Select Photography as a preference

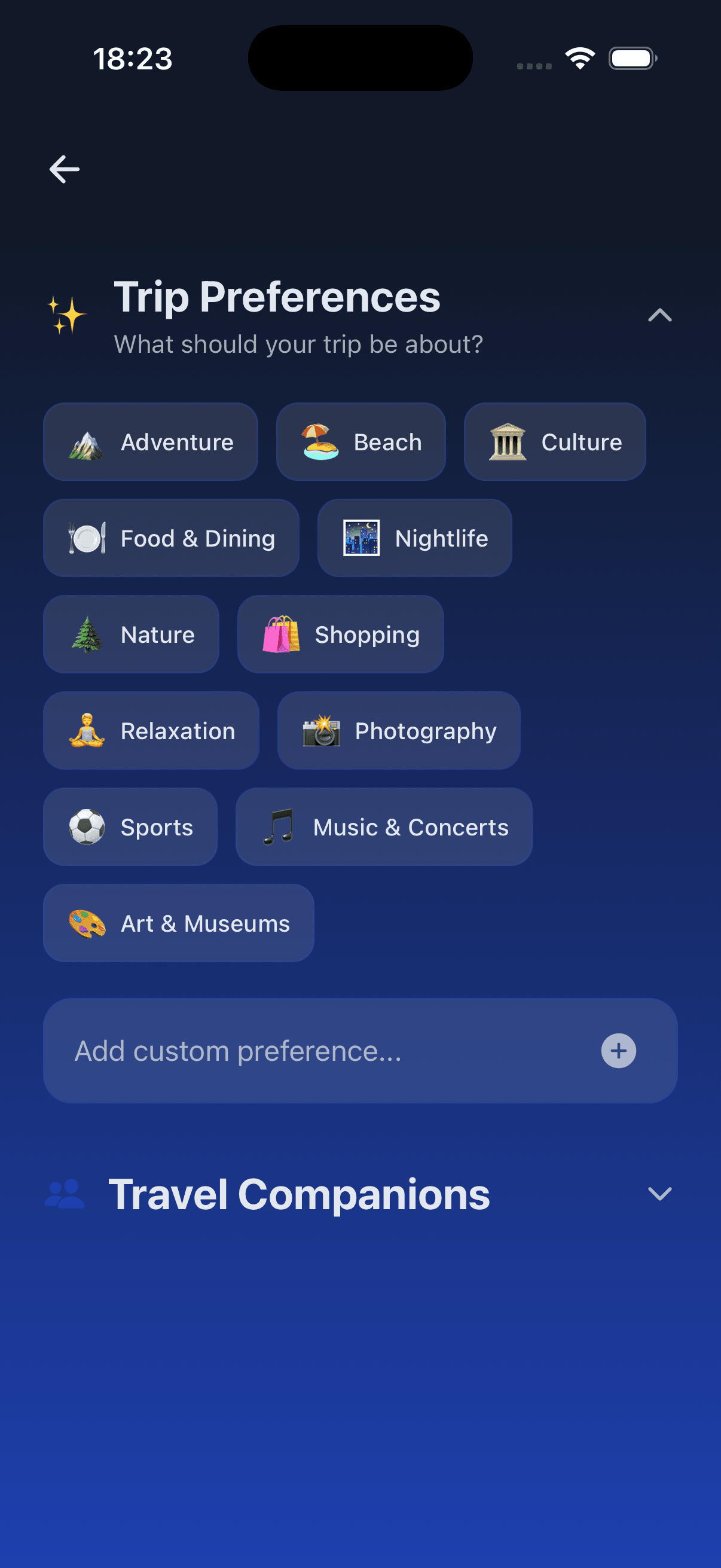[x=399, y=730]
